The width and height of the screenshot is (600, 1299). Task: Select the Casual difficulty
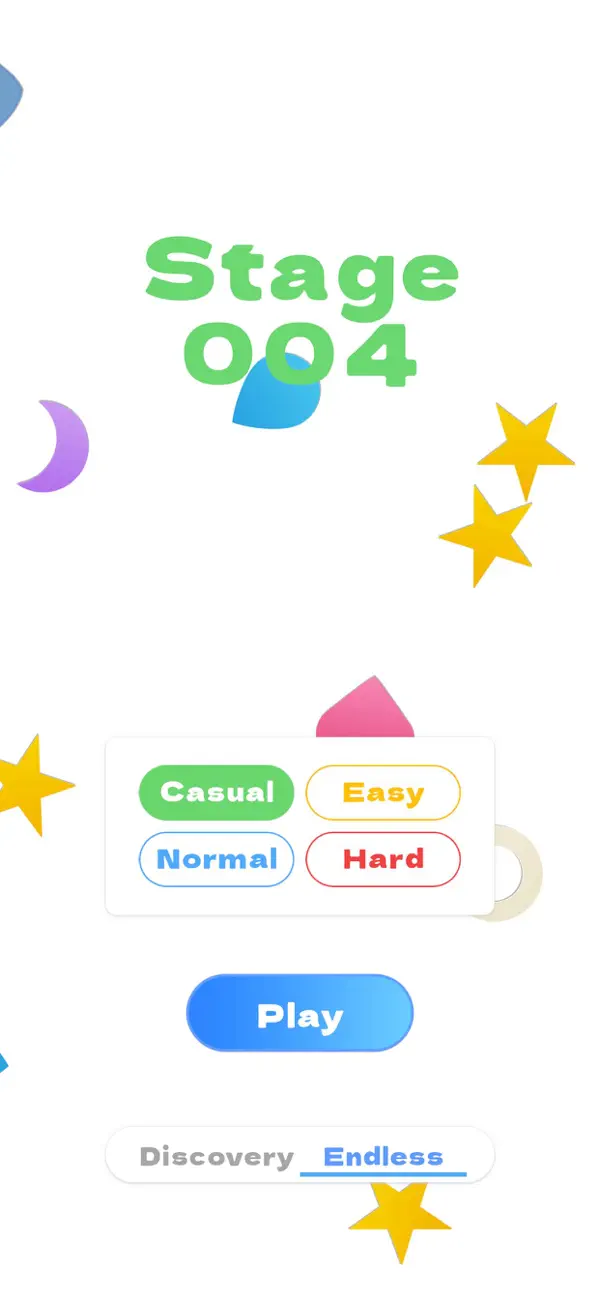click(216, 792)
